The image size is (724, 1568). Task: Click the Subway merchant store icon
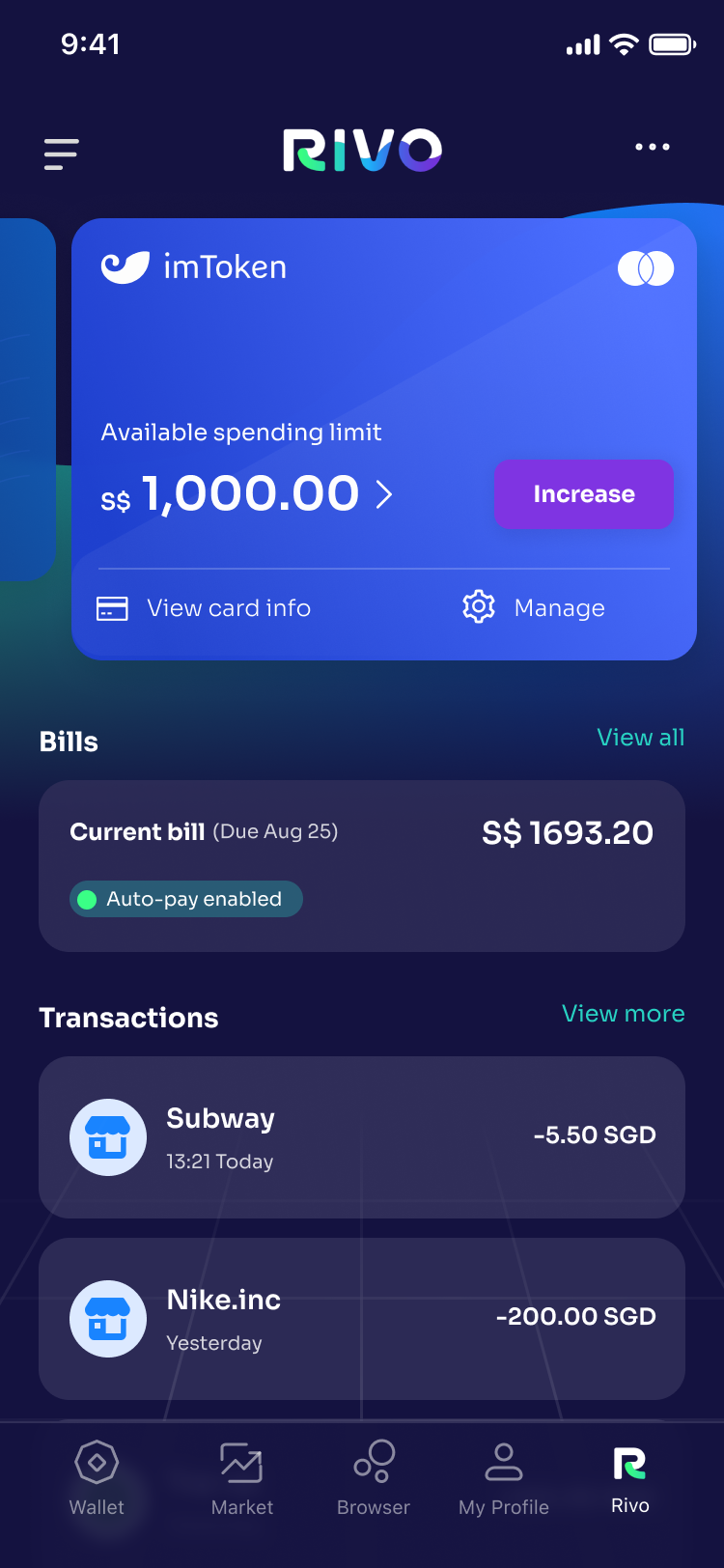pyautogui.click(x=107, y=1137)
